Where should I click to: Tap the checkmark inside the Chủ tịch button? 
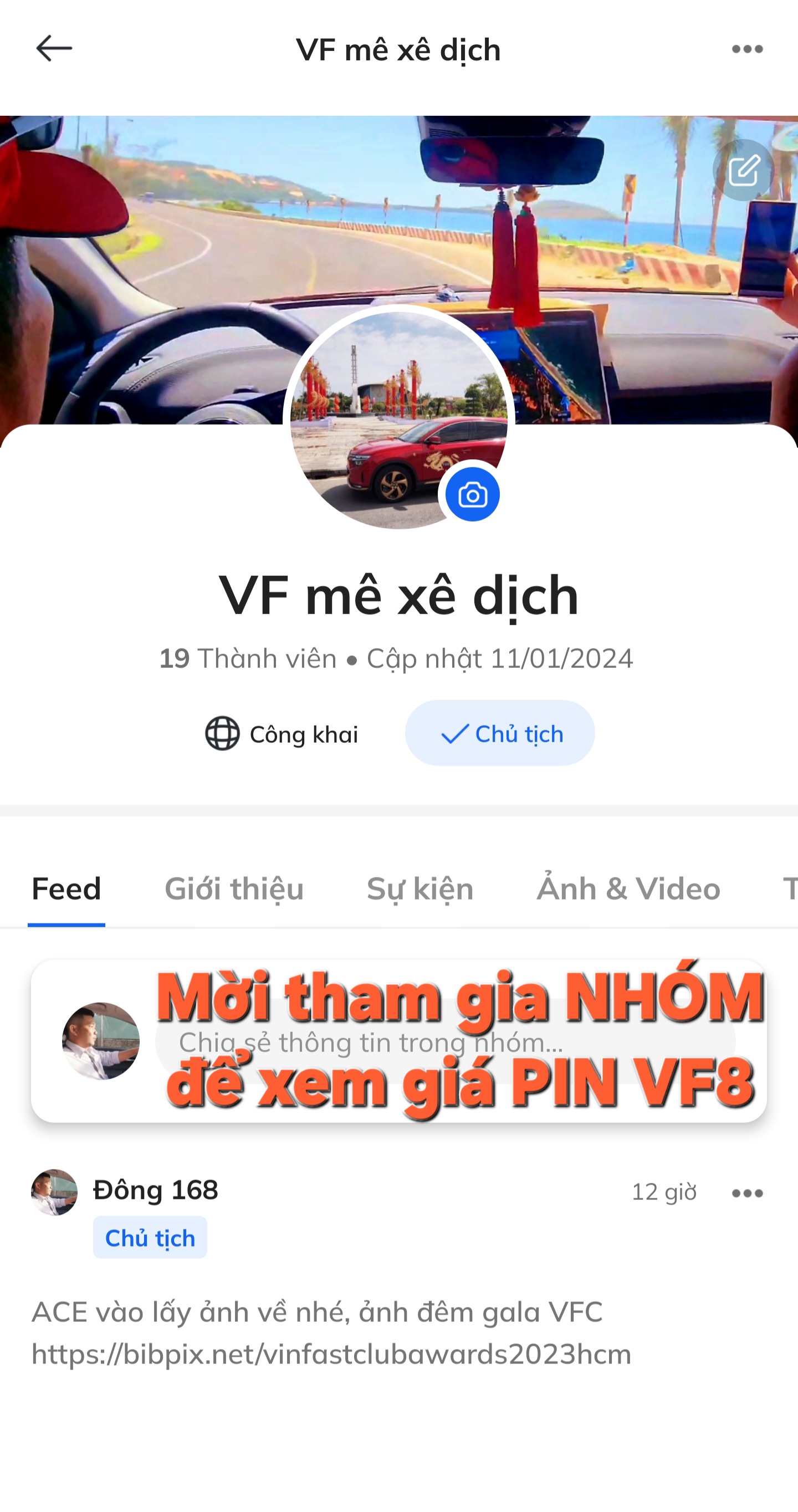click(x=455, y=733)
